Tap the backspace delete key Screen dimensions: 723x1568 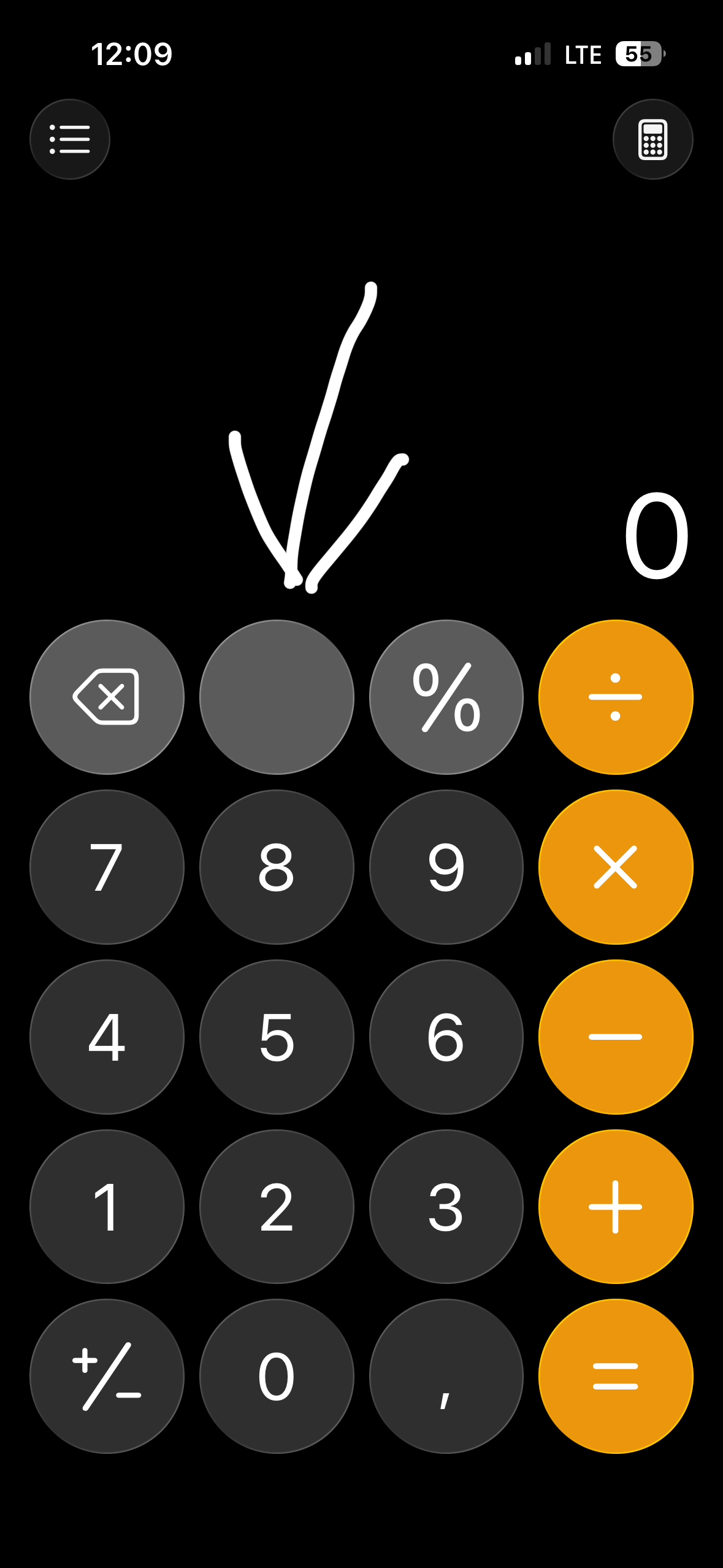107,697
